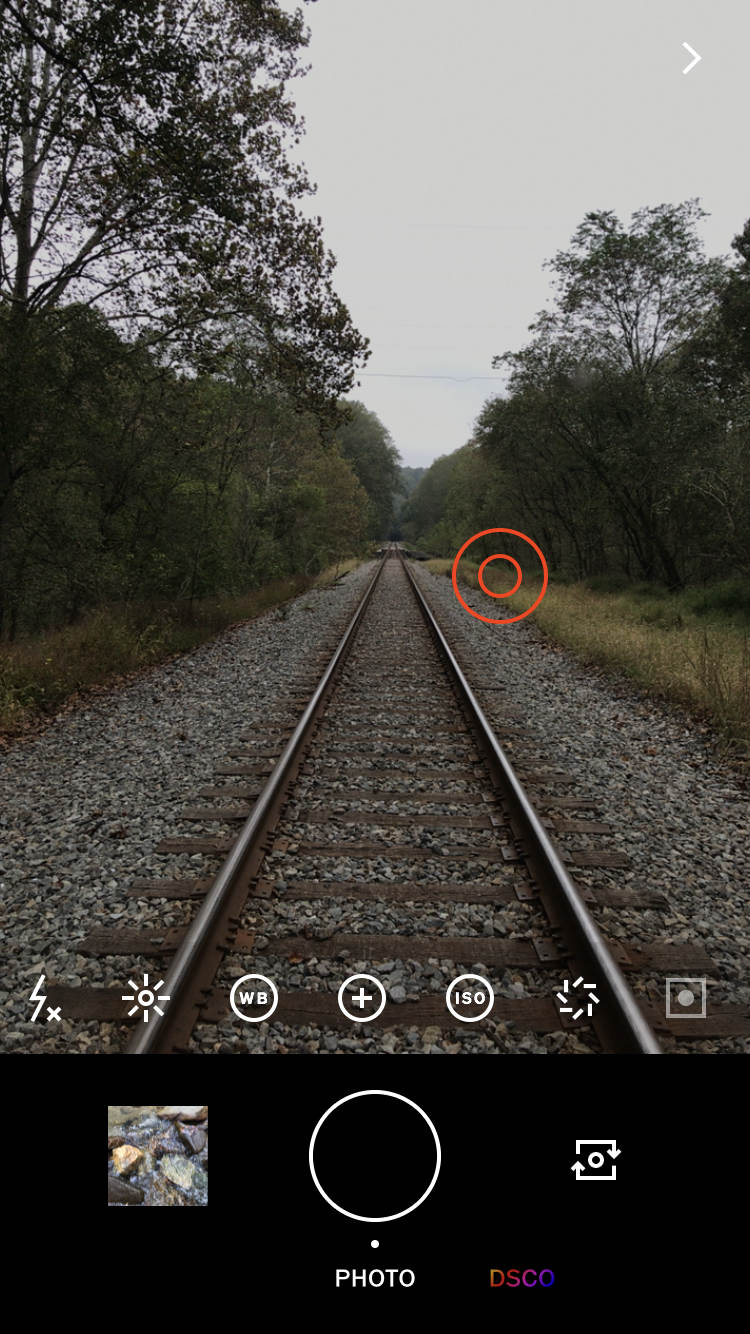Tap the red focus ring on the viewfinder

point(500,576)
